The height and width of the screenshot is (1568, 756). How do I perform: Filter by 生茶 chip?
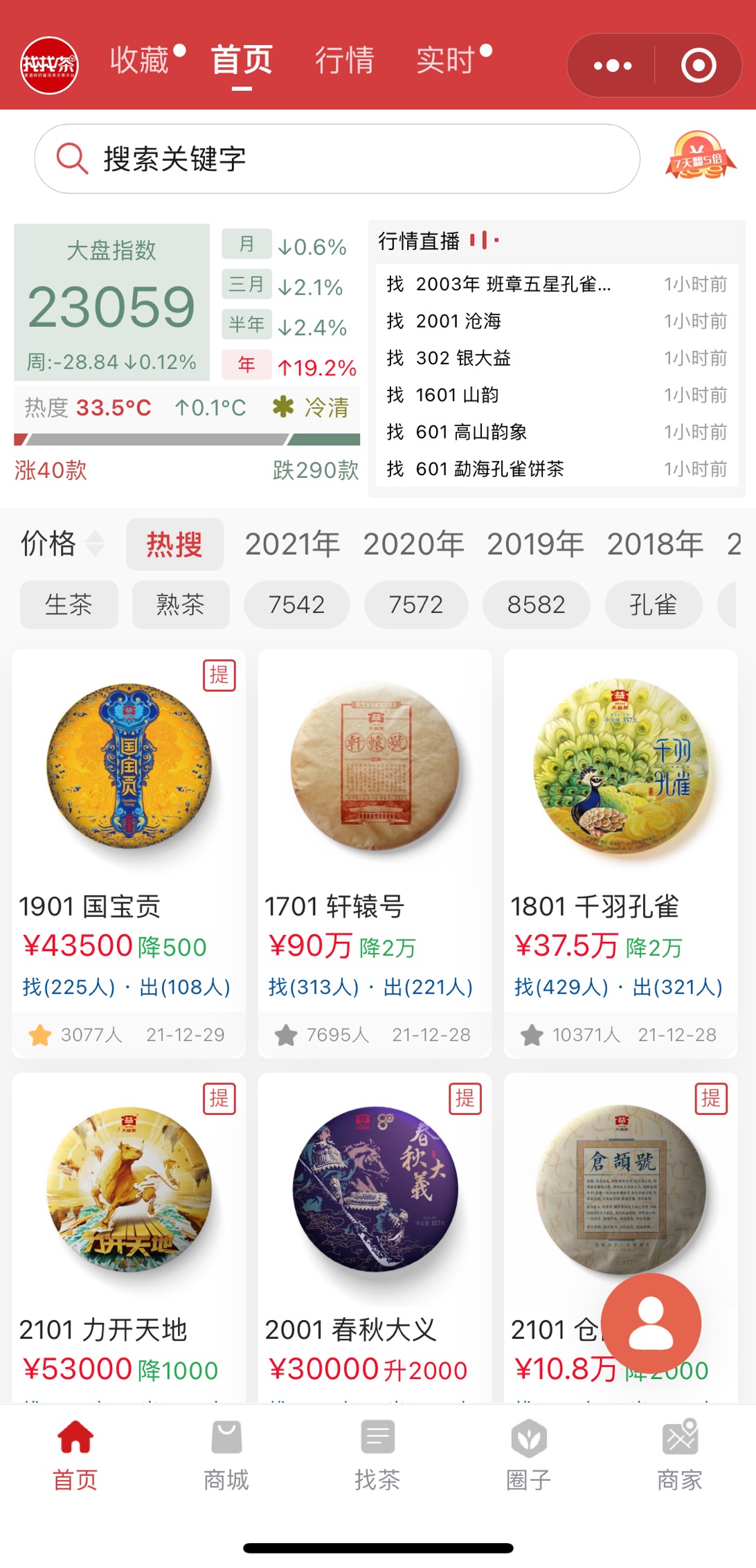69,605
